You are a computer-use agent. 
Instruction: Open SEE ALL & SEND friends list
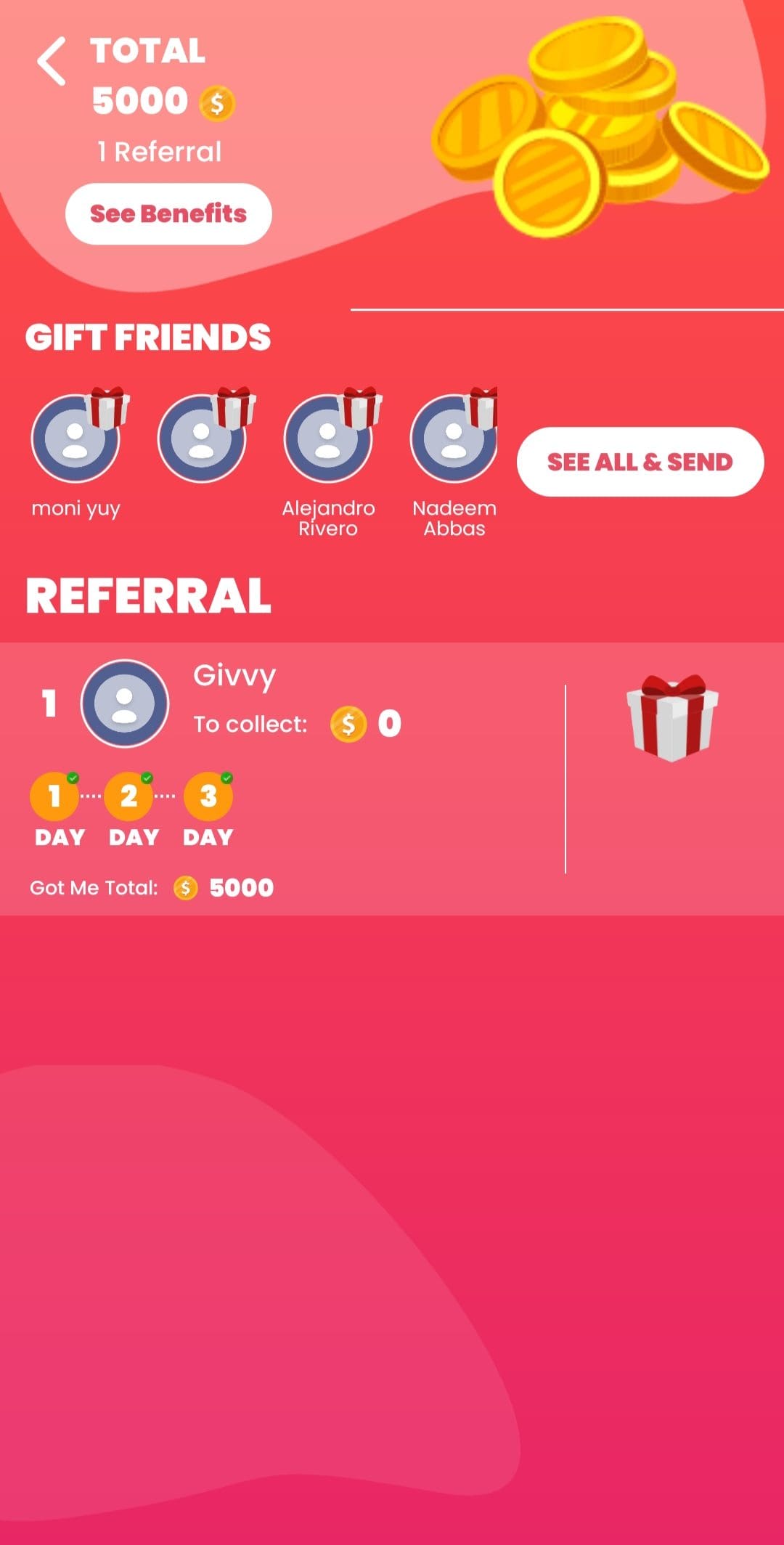(640, 462)
